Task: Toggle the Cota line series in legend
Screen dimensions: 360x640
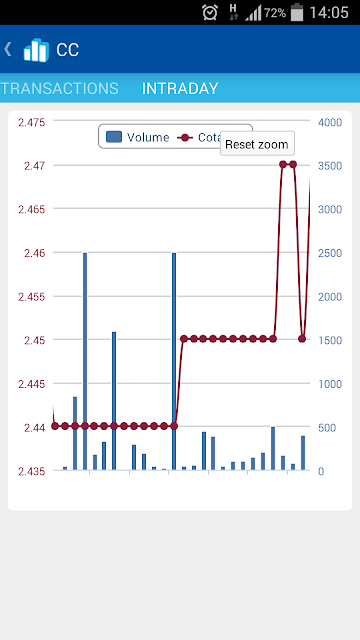Action: coord(199,137)
